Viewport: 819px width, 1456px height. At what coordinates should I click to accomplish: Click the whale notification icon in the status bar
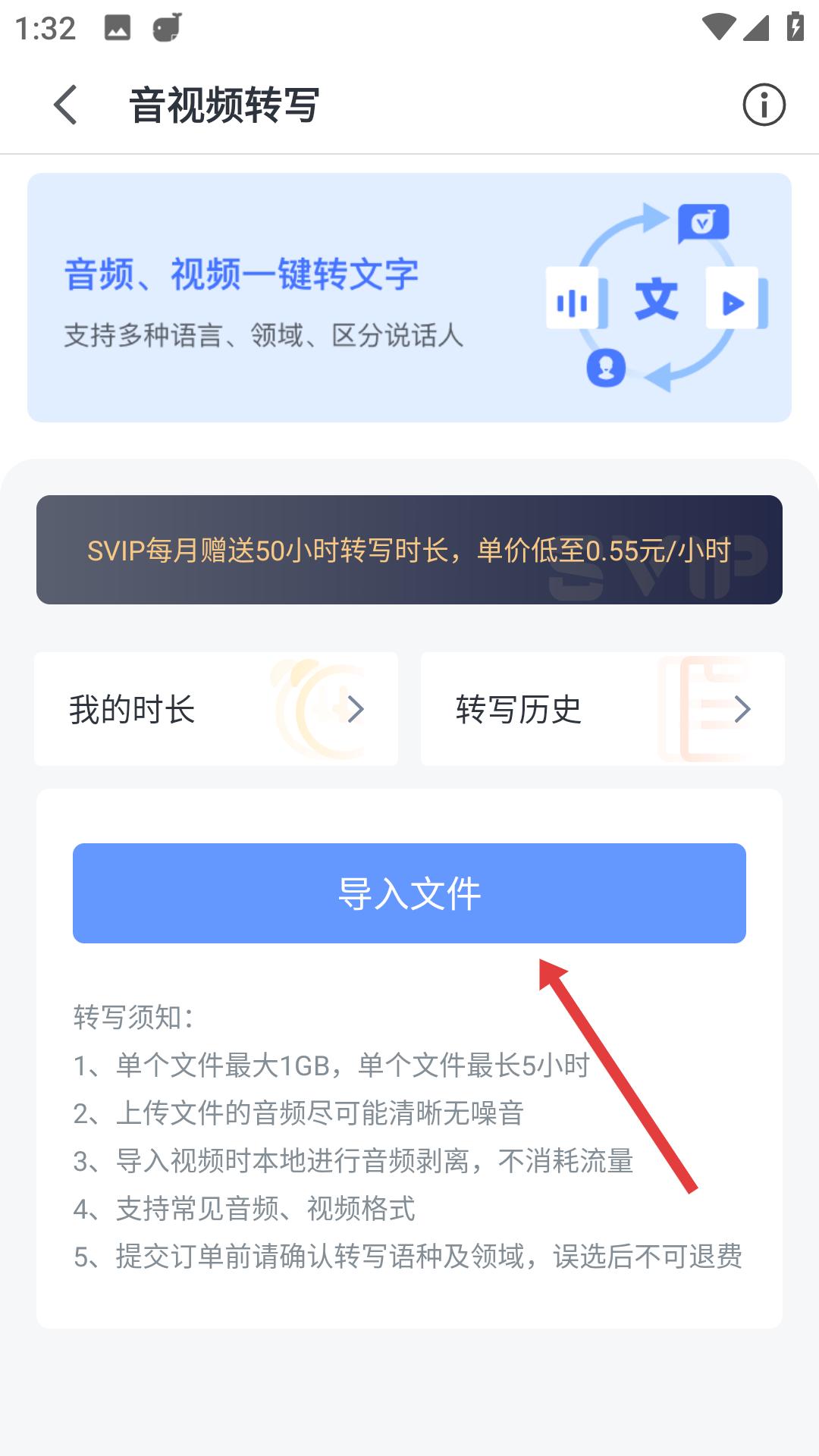tap(165, 29)
